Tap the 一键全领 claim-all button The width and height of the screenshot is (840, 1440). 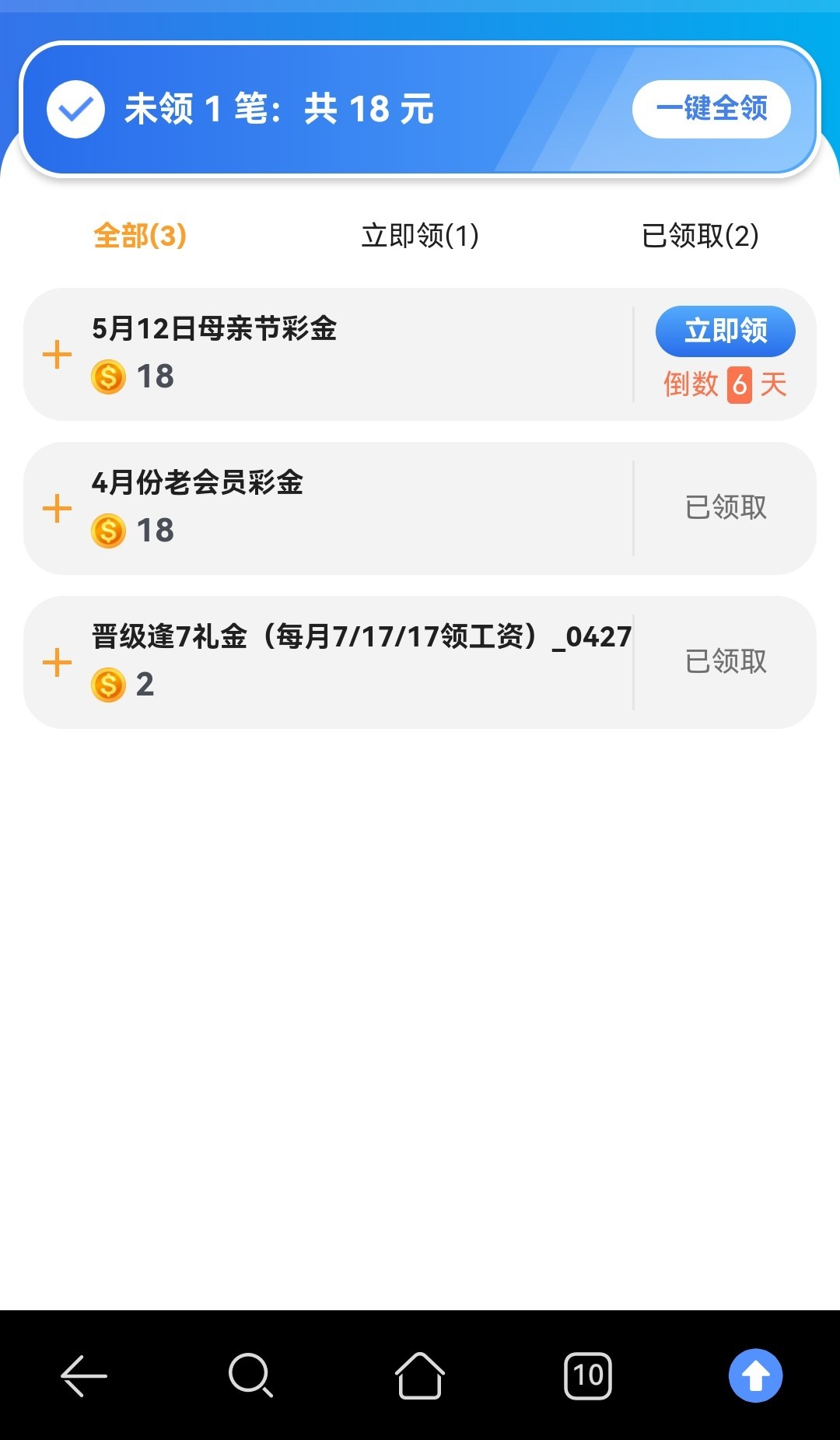tap(711, 109)
